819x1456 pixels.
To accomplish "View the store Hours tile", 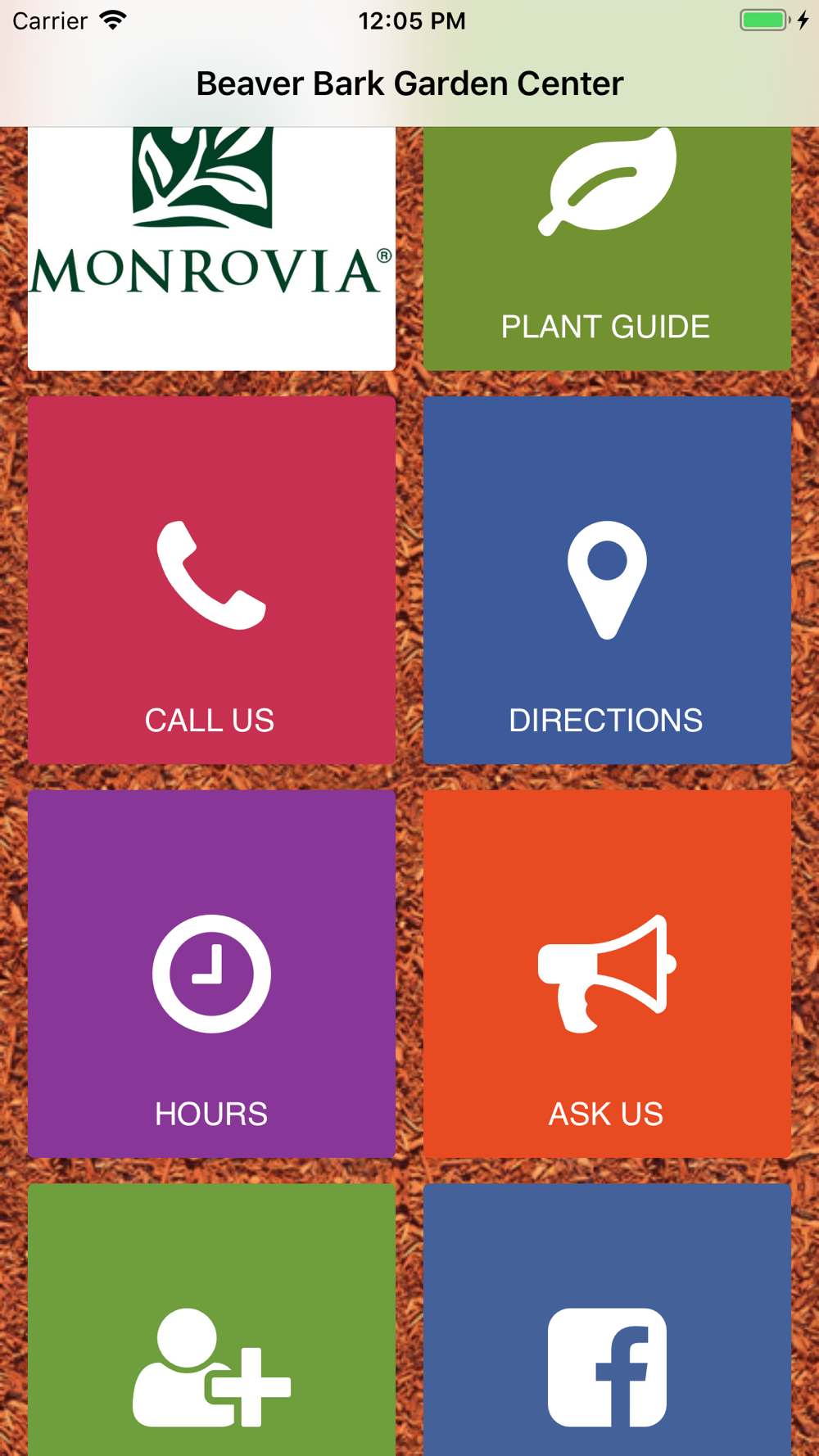I will pos(211,974).
